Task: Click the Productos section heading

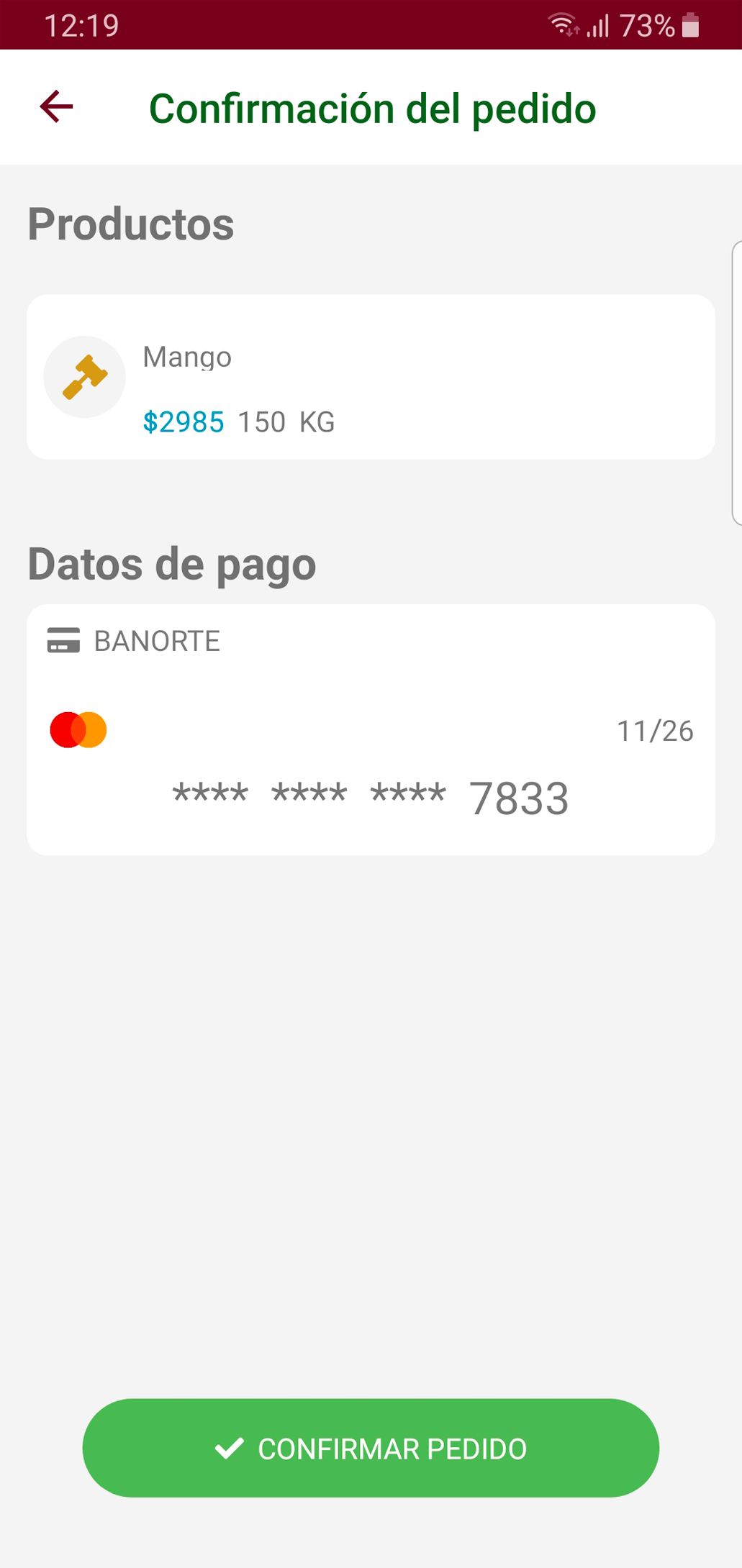Action: coord(130,224)
